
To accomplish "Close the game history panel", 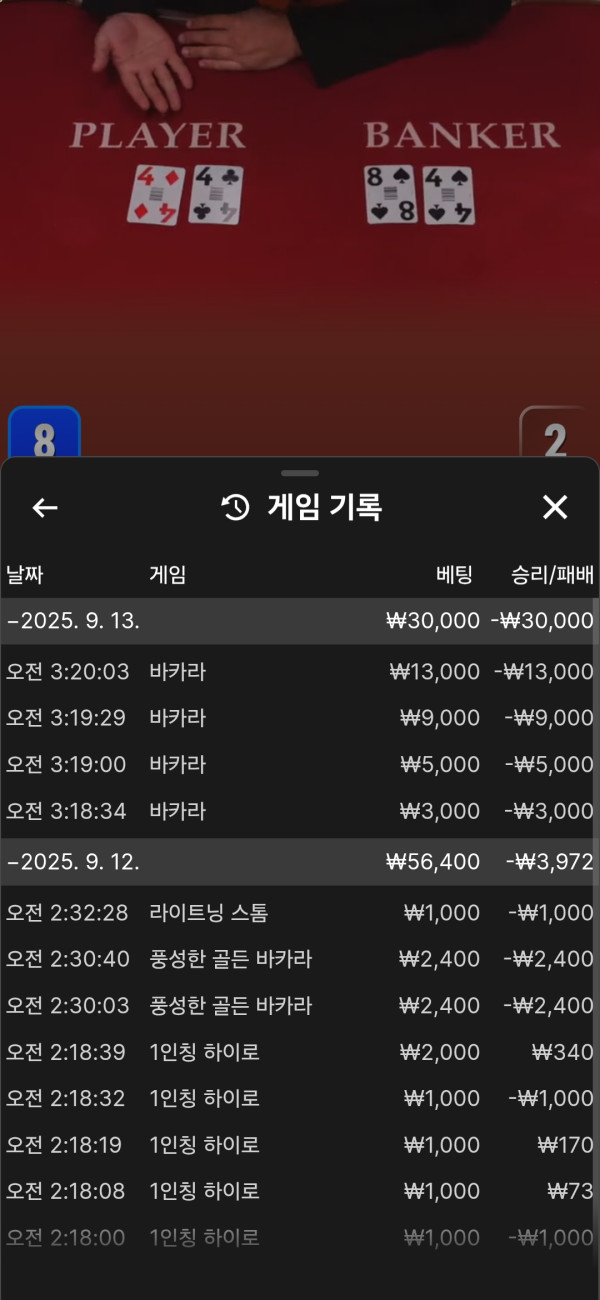I will point(555,508).
